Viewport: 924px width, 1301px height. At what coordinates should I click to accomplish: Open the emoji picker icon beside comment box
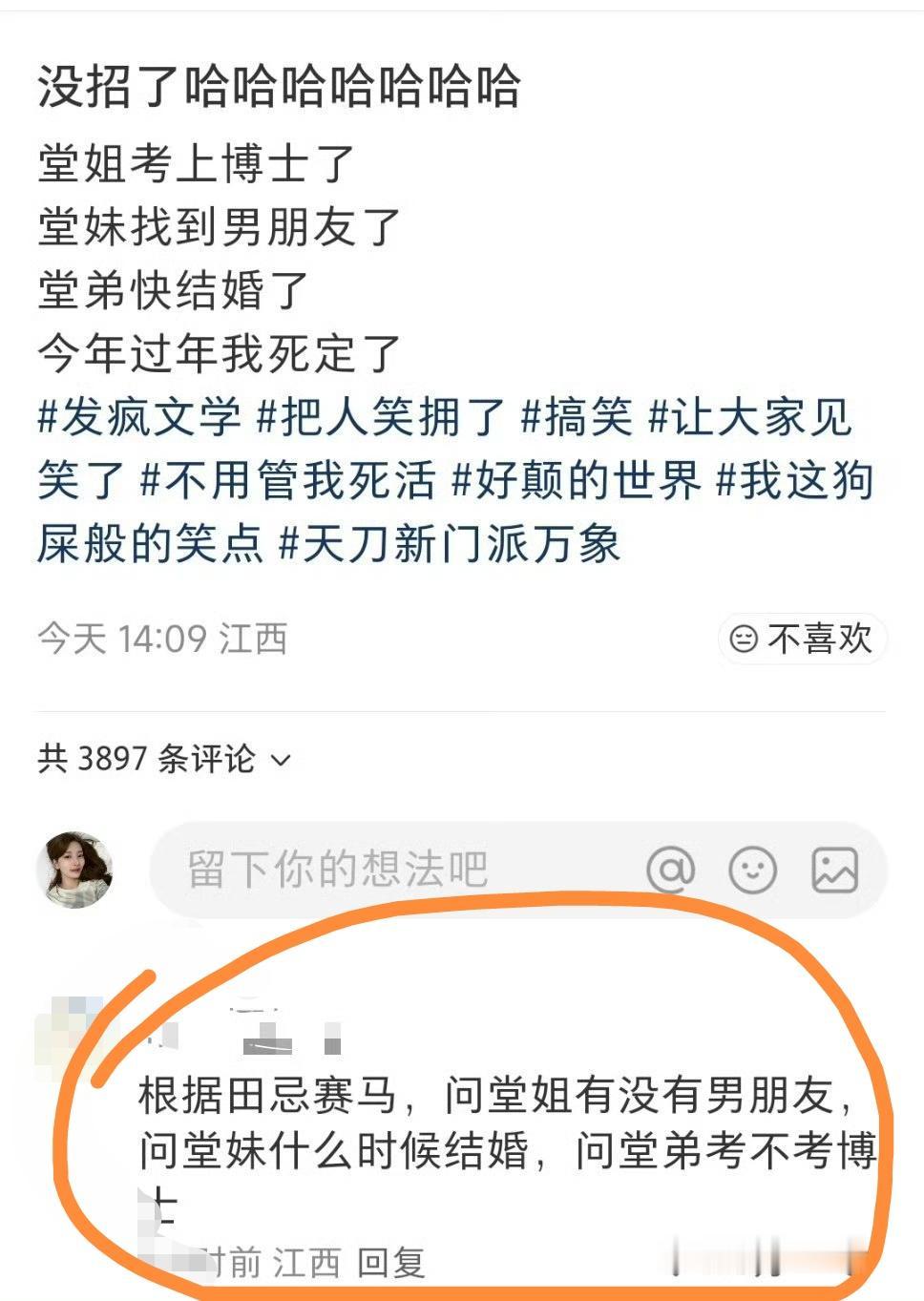(753, 870)
